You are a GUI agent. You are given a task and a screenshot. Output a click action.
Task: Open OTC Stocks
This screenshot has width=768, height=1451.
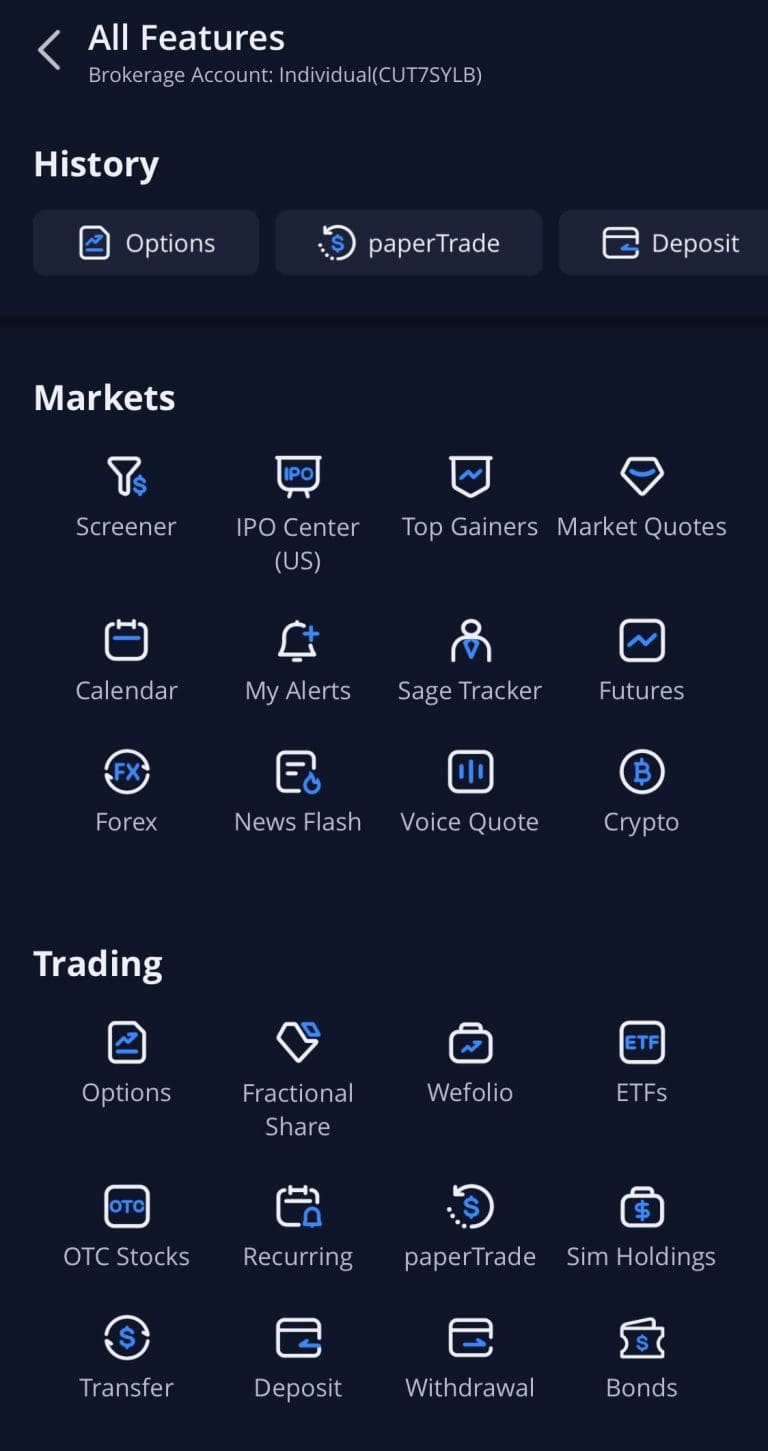pos(126,1225)
